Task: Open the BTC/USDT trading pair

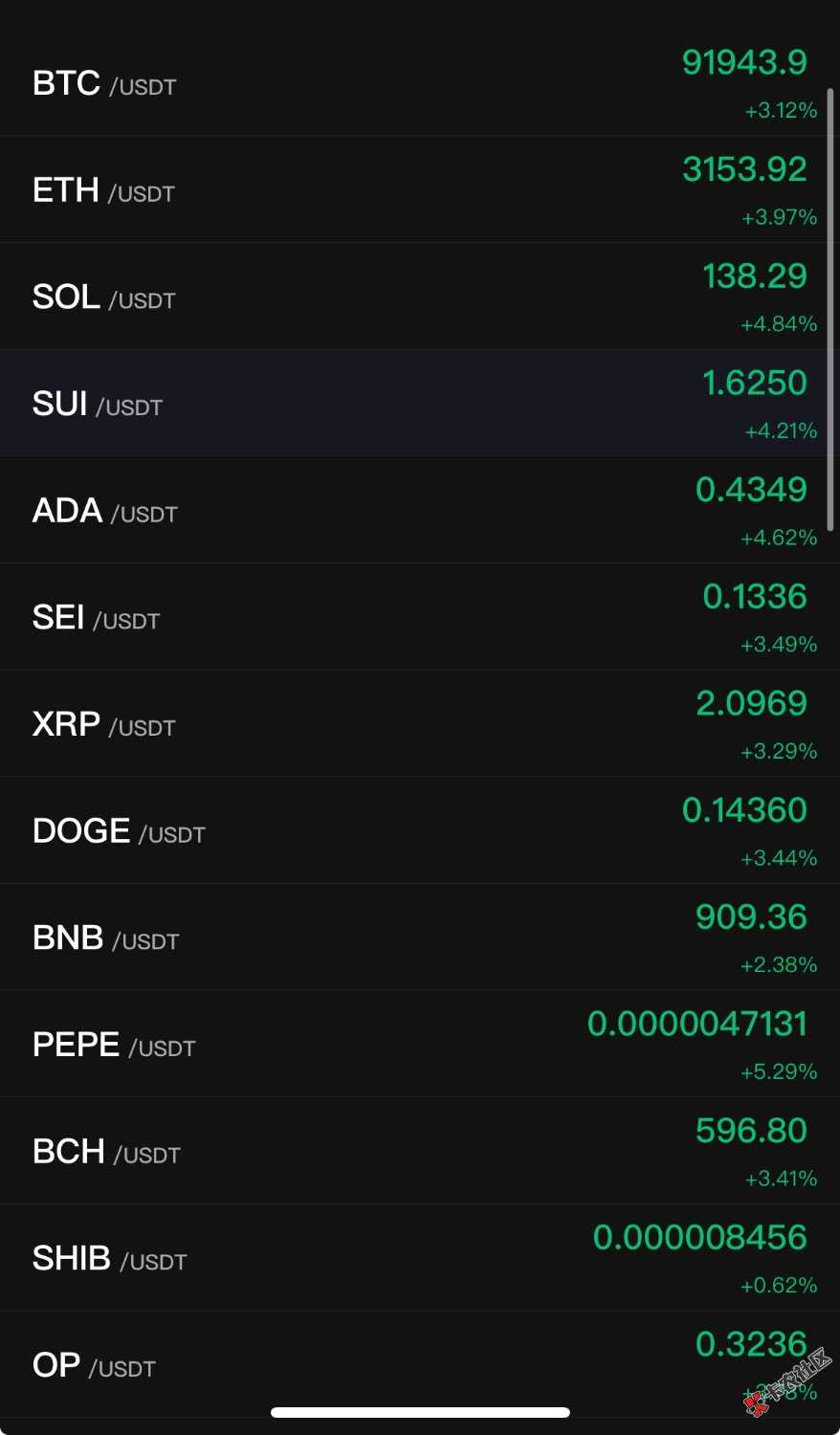Action: tap(105, 84)
